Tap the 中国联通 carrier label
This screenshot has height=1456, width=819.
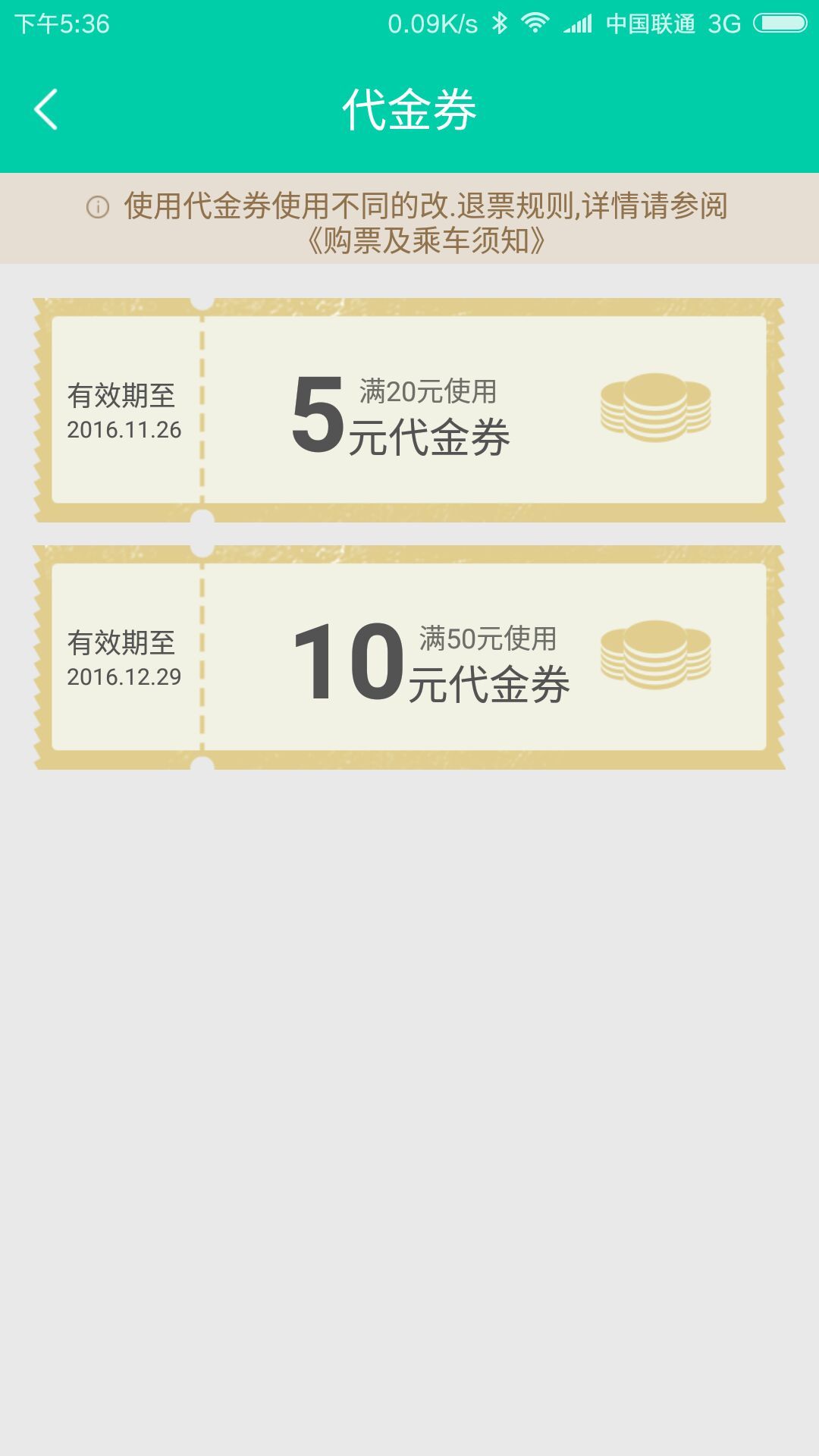click(x=651, y=23)
